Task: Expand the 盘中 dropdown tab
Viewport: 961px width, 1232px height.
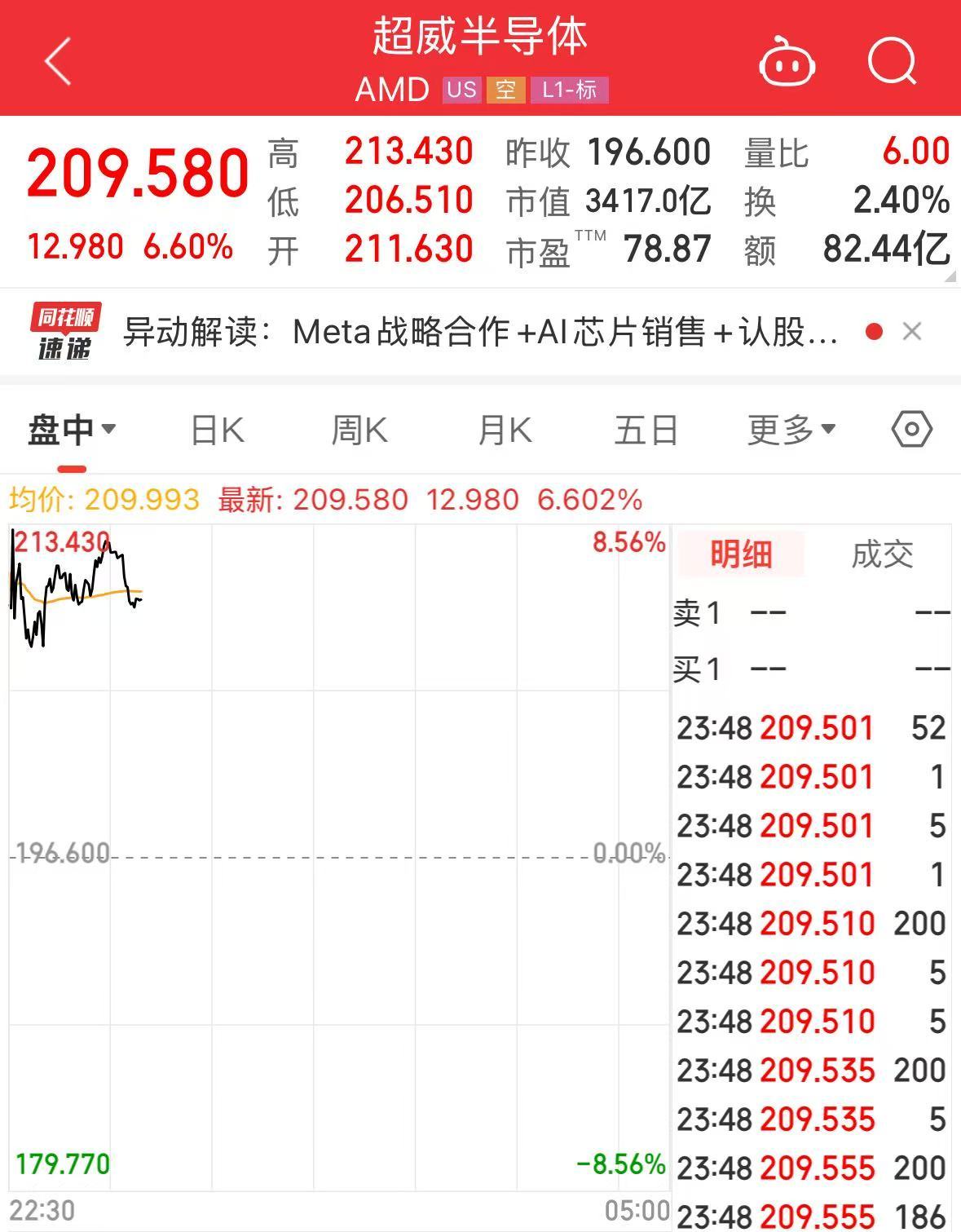Action: pos(72,430)
